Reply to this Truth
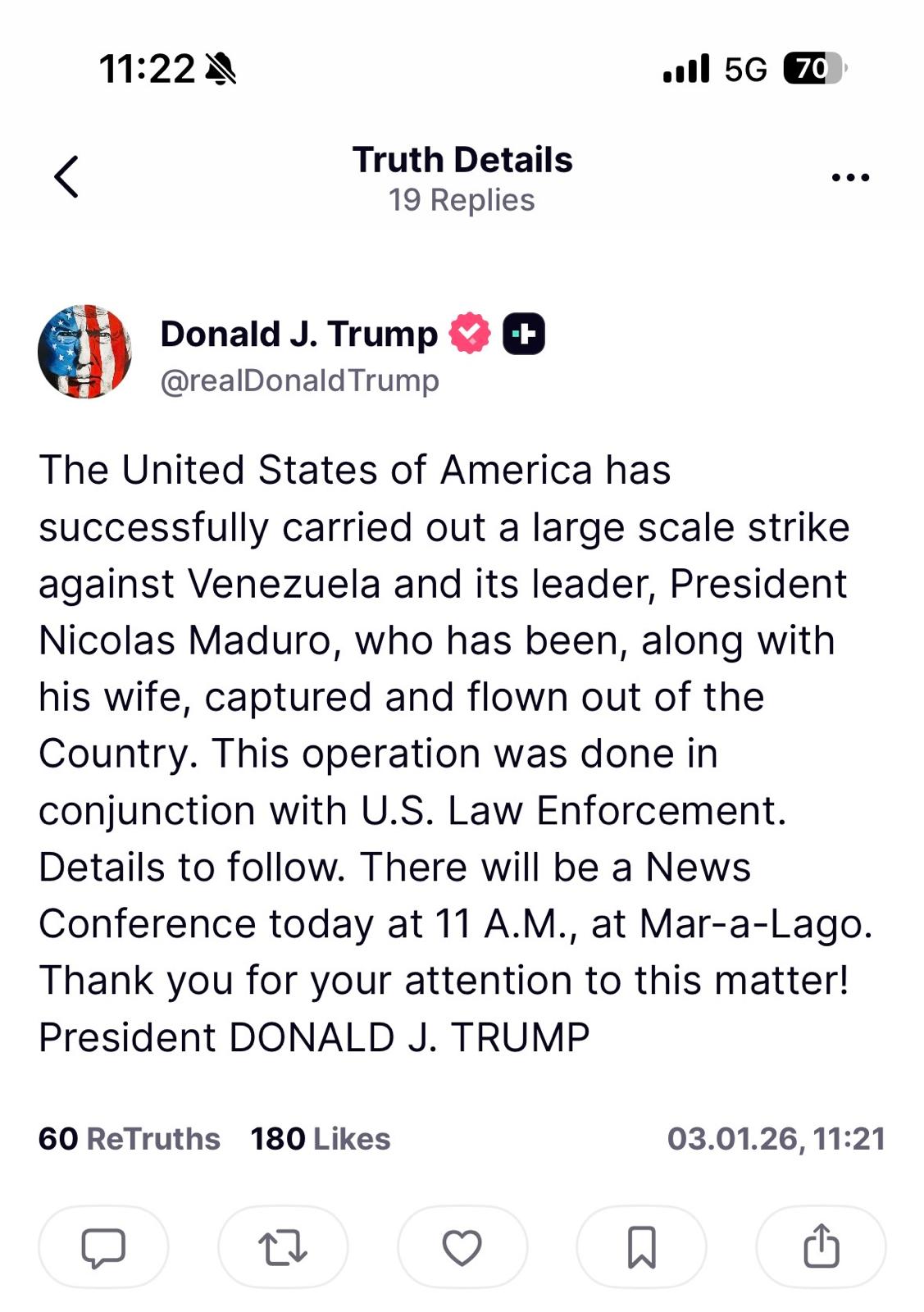 pos(103,1246)
